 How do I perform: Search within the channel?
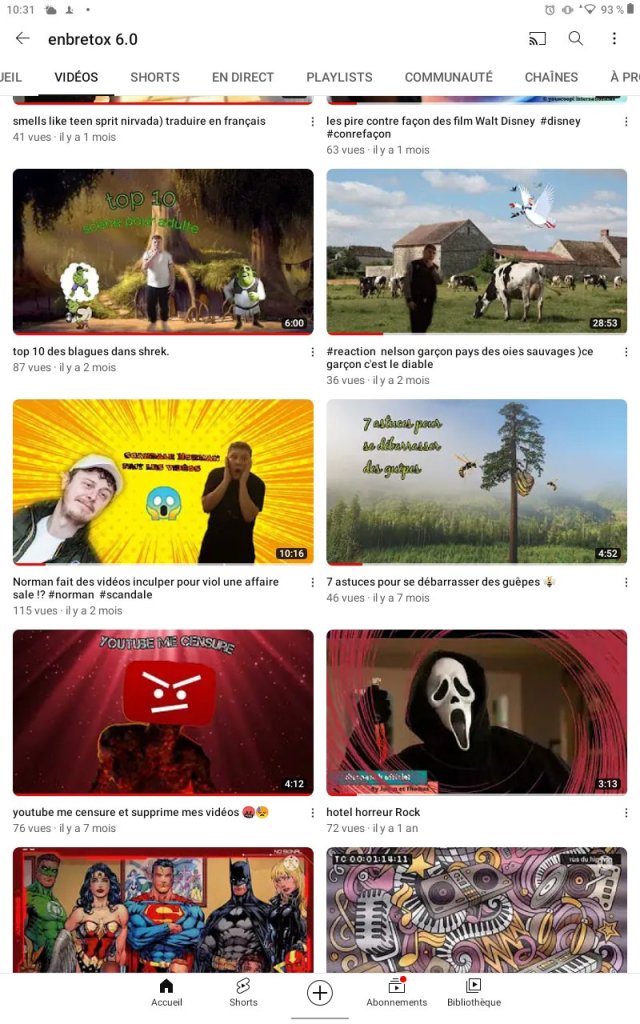click(576, 39)
